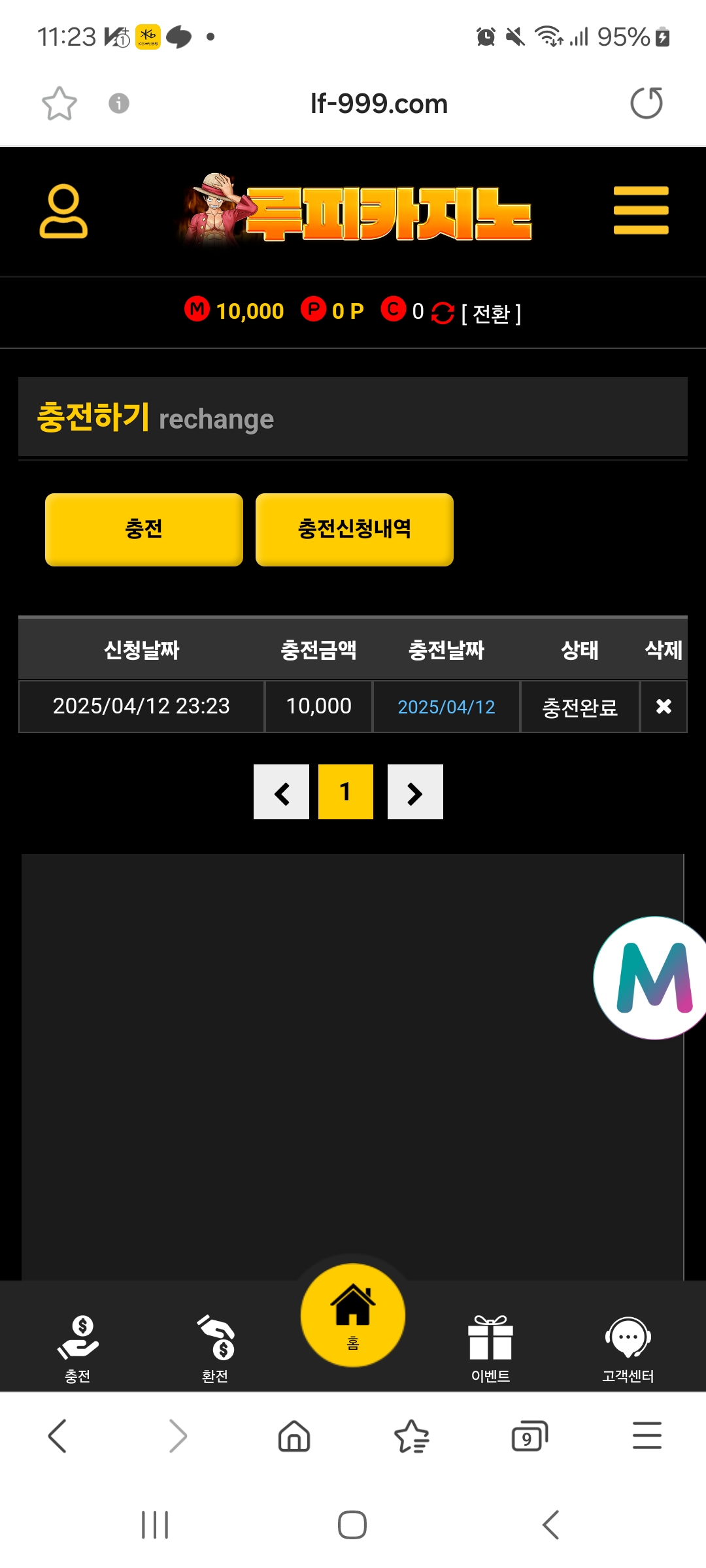Go back with the browser back arrow

click(x=58, y=1436)
